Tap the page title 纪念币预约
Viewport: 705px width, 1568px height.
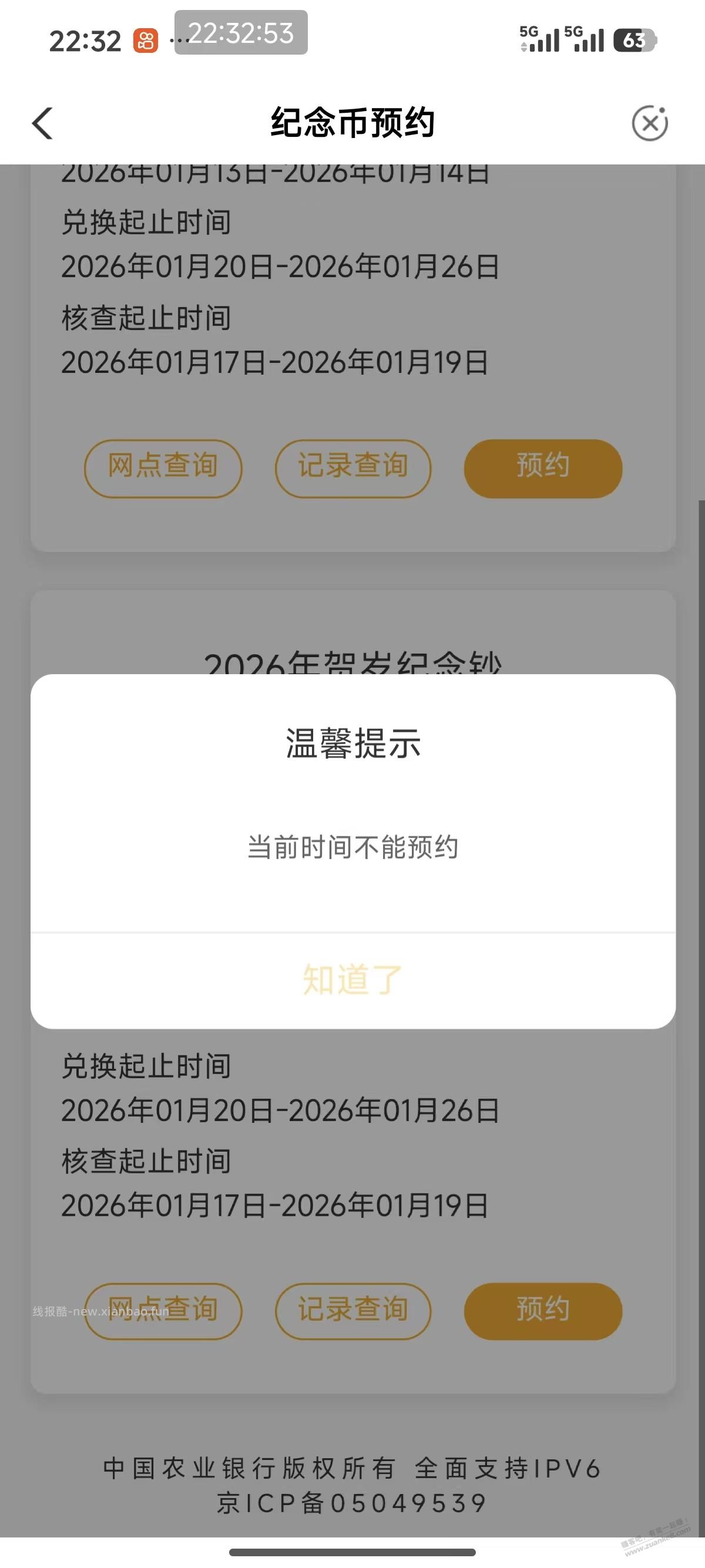[352, 120]
